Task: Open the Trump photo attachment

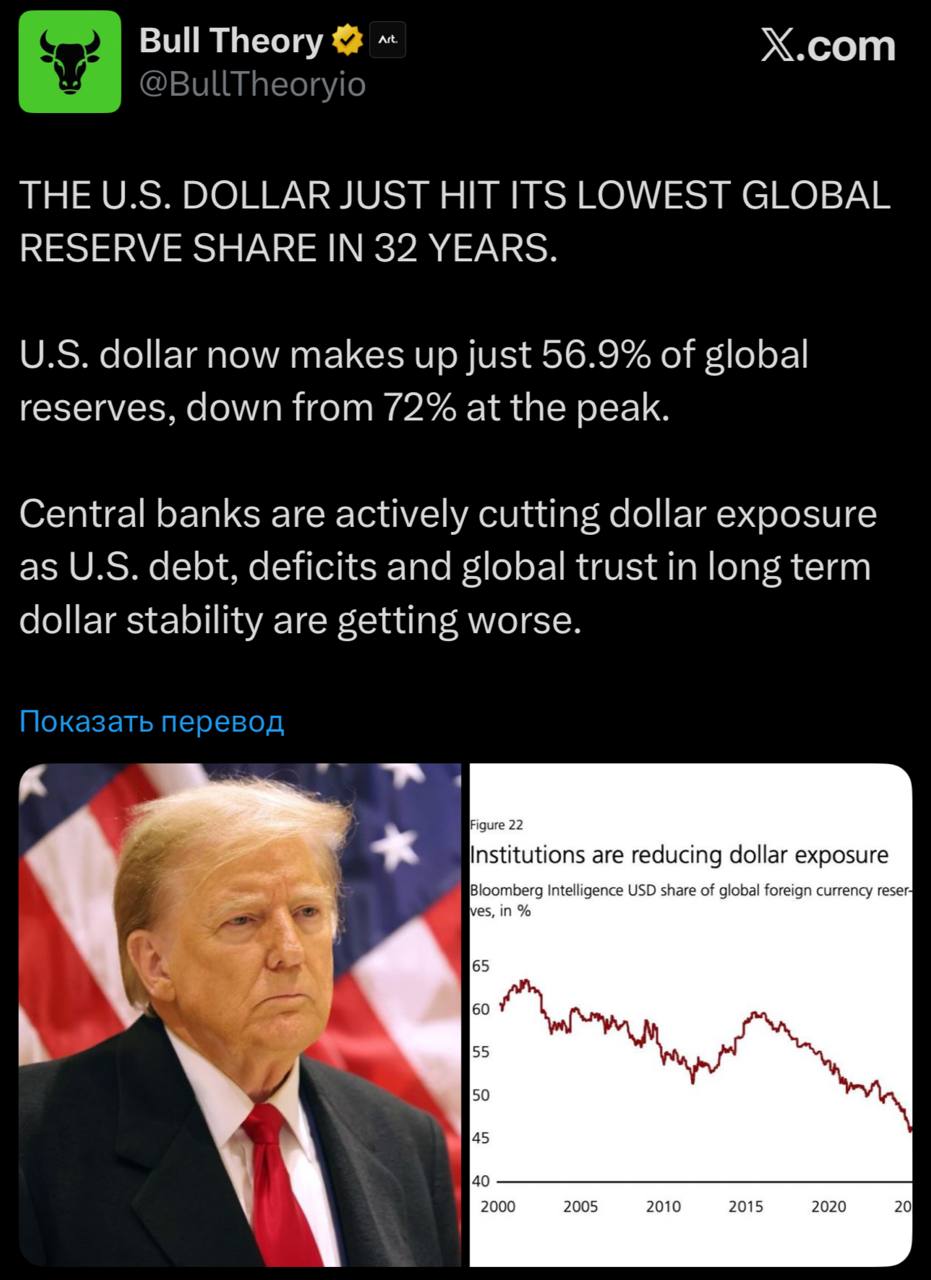Action: (240, 1015)
